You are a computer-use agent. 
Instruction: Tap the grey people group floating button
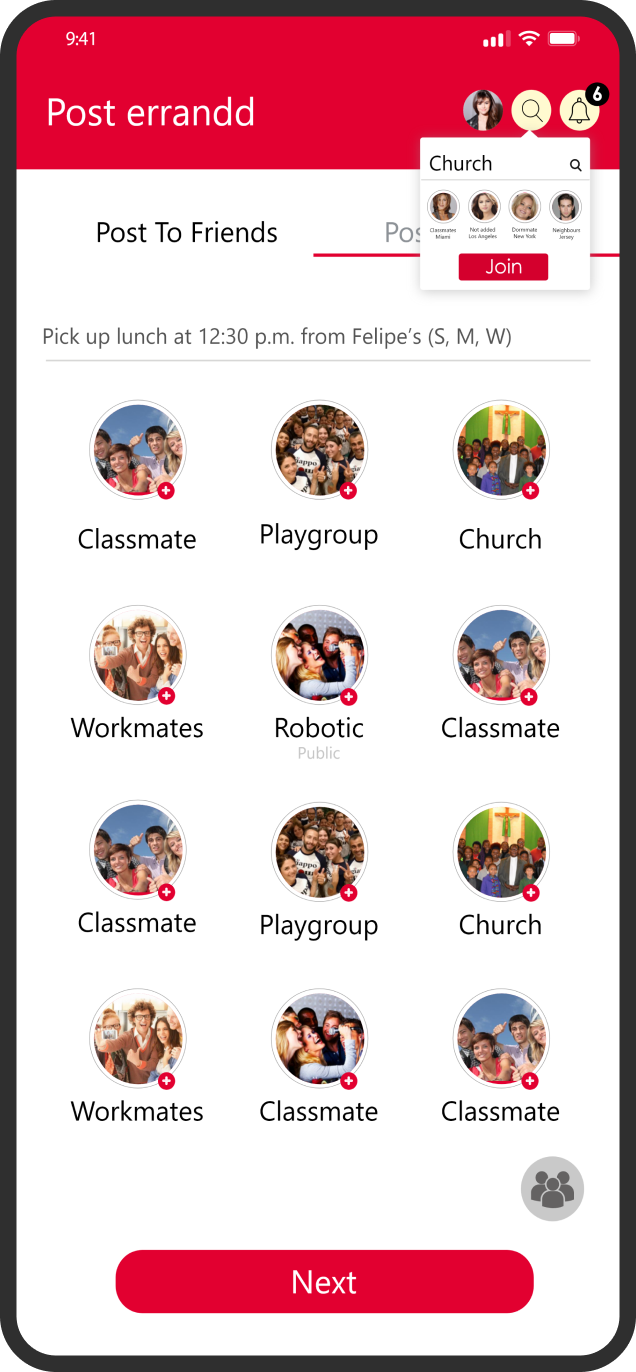click(552, 1189)
